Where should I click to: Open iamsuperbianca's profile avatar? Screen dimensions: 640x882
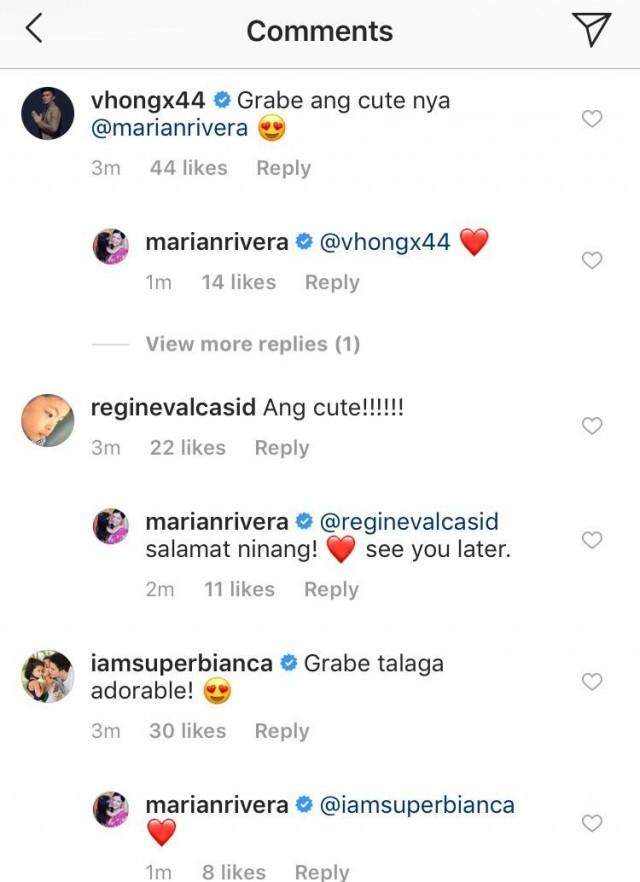[48, 677]
